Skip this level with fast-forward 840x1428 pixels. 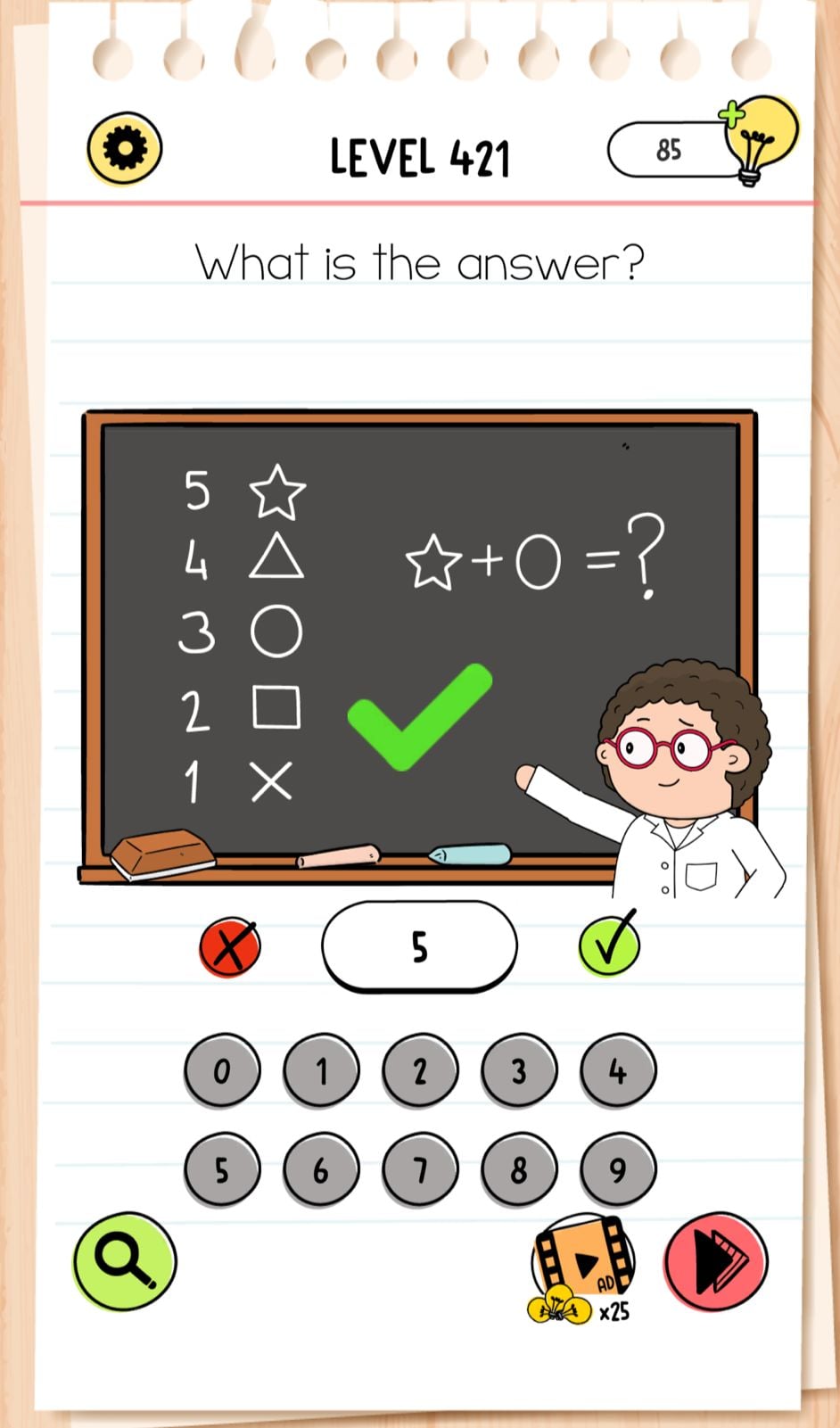(715, 1261)
